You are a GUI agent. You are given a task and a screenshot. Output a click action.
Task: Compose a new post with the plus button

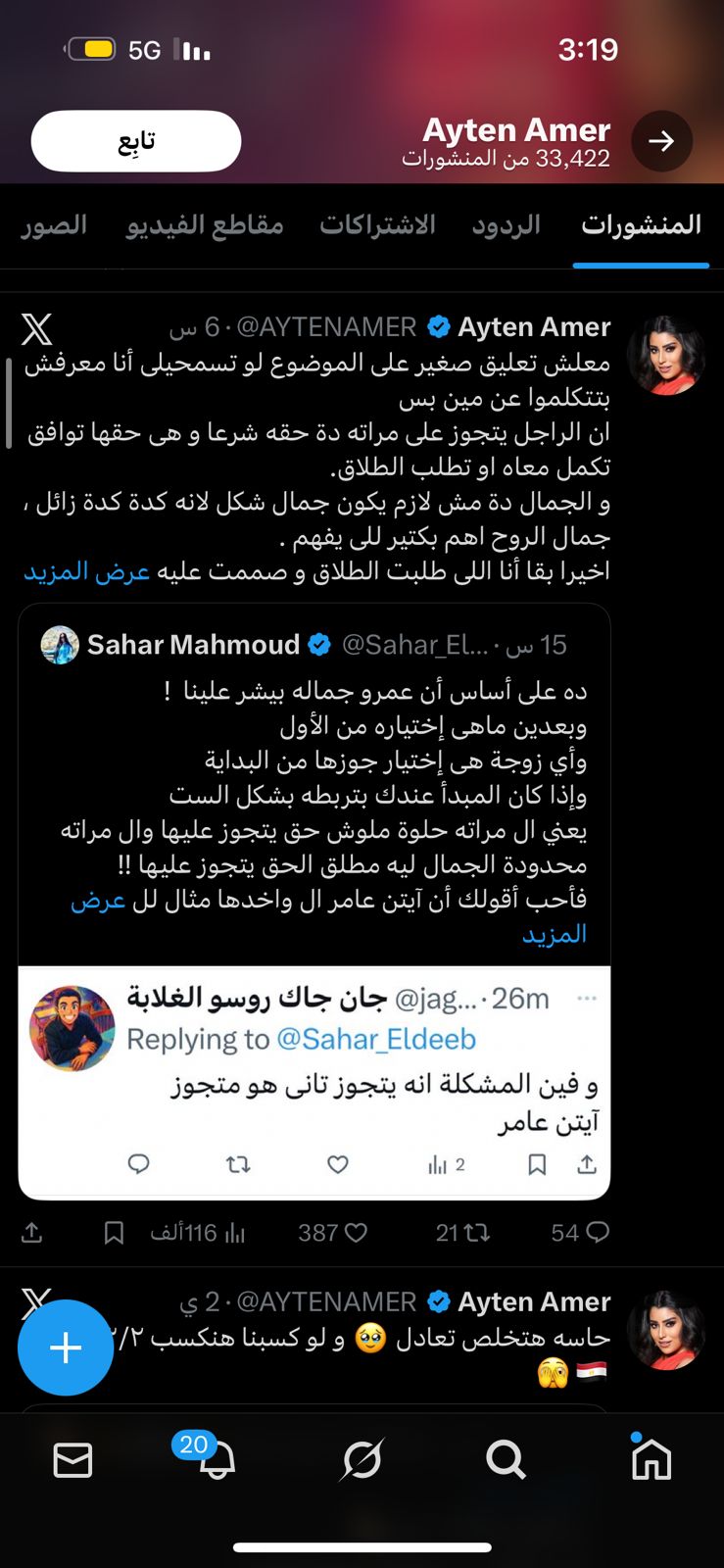click(66, 1347)
